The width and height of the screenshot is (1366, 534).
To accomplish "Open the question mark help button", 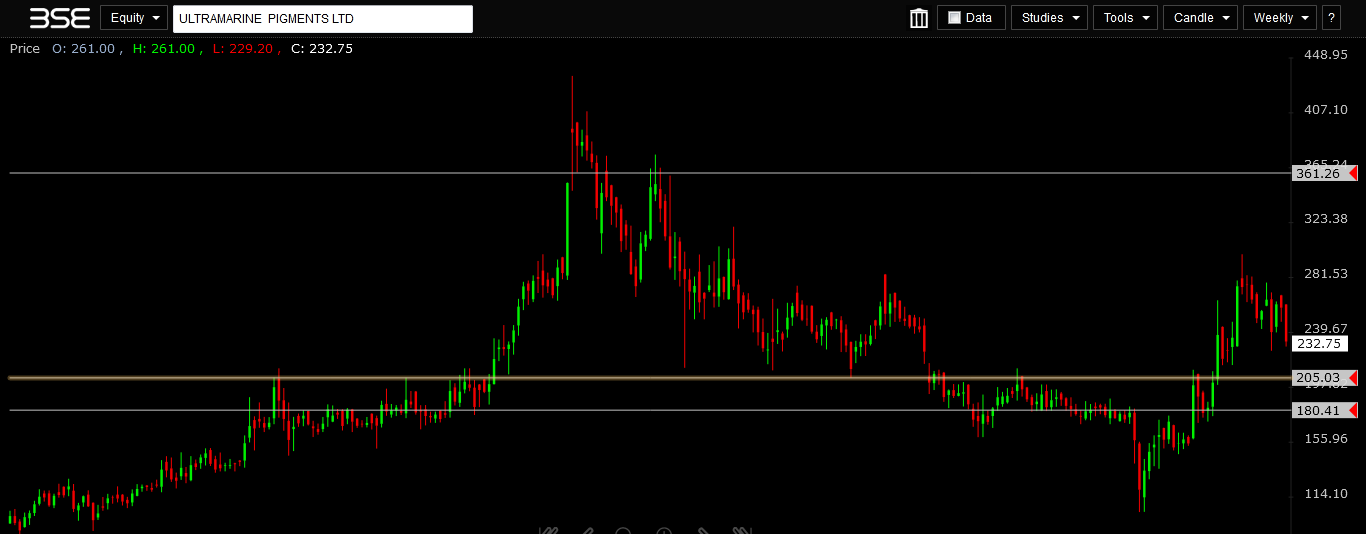I will coord(1331,18).
